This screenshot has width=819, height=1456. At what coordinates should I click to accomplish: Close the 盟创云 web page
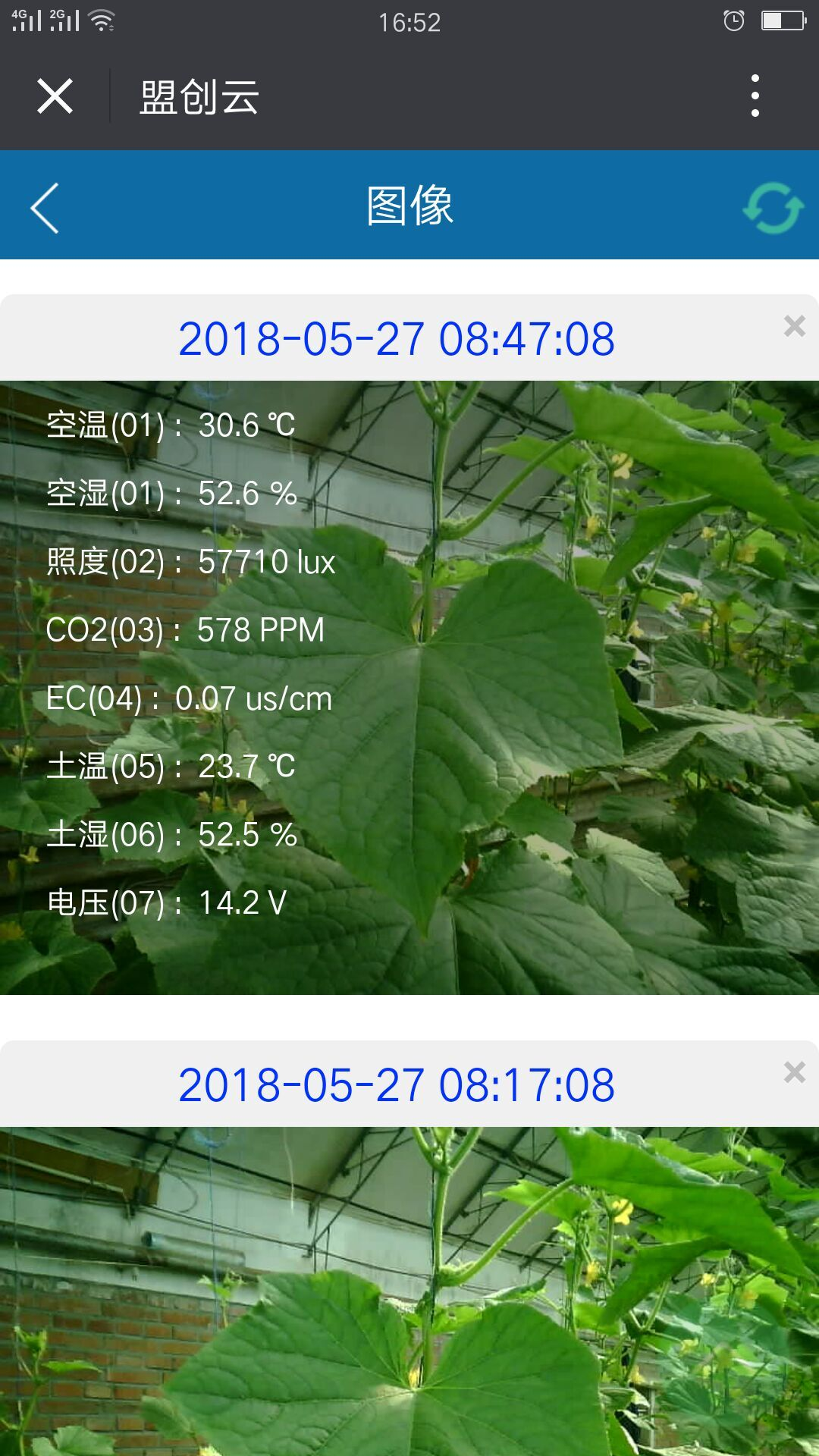[x=55, y=96]
